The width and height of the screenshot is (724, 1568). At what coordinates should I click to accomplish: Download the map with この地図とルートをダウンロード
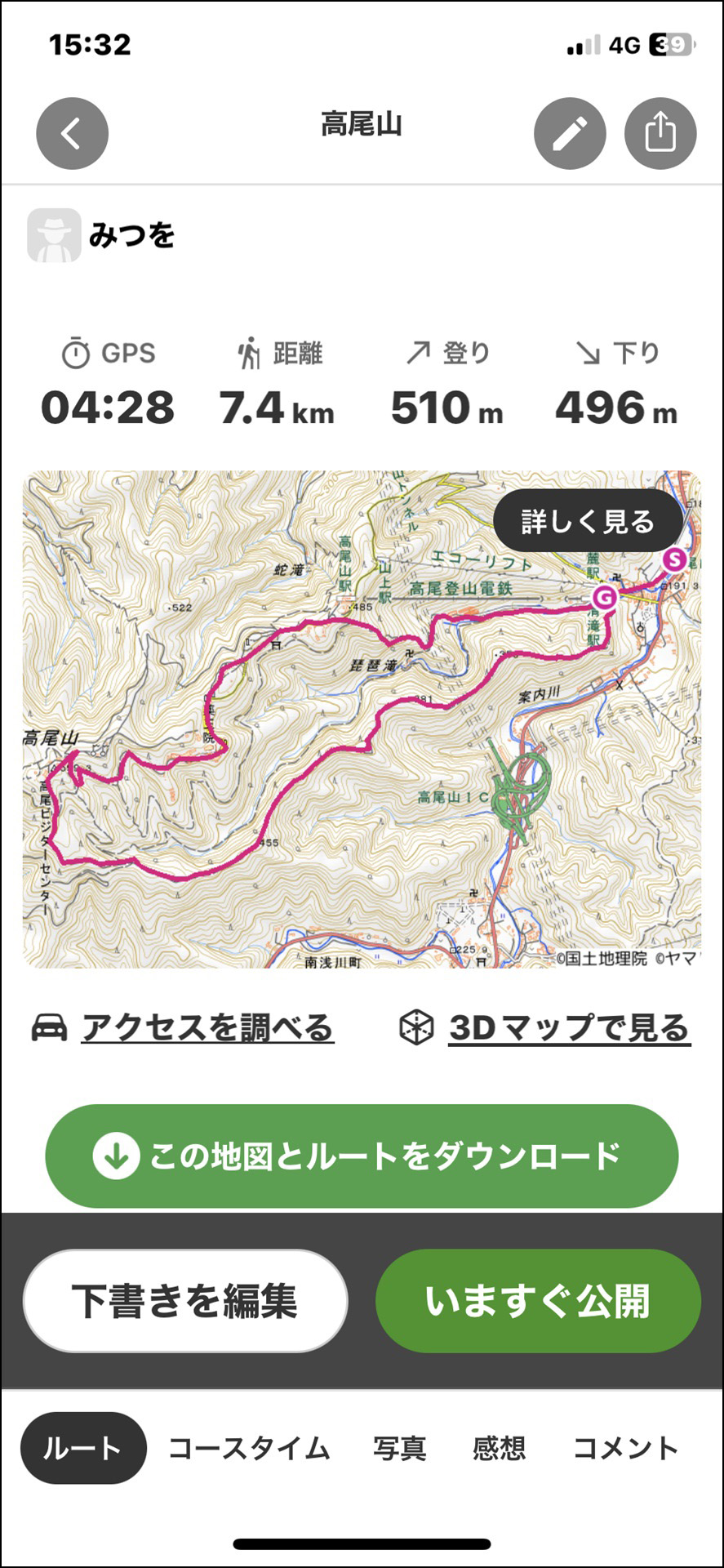tap(362, 1156)
